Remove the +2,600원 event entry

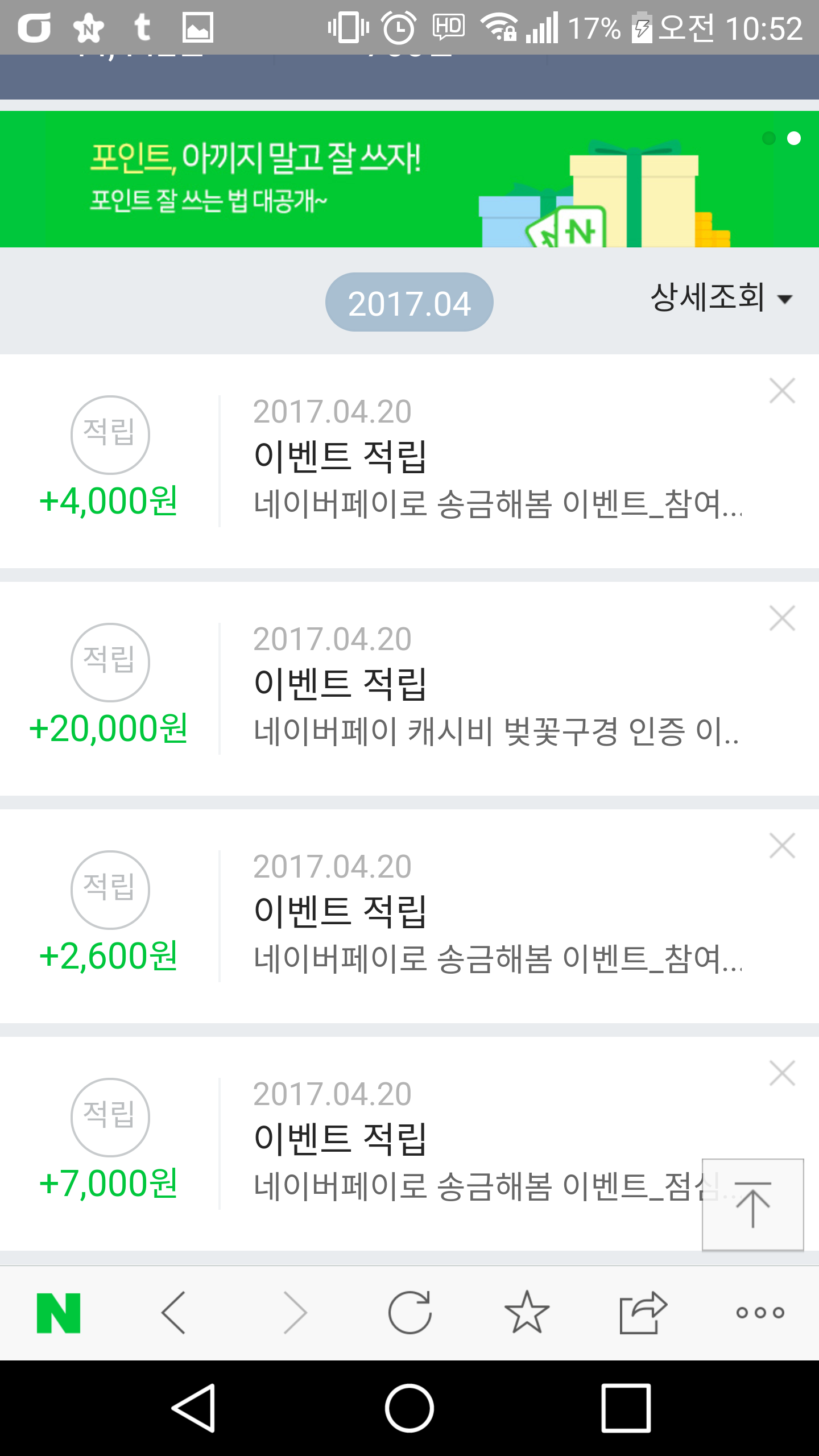pos(782,846)
